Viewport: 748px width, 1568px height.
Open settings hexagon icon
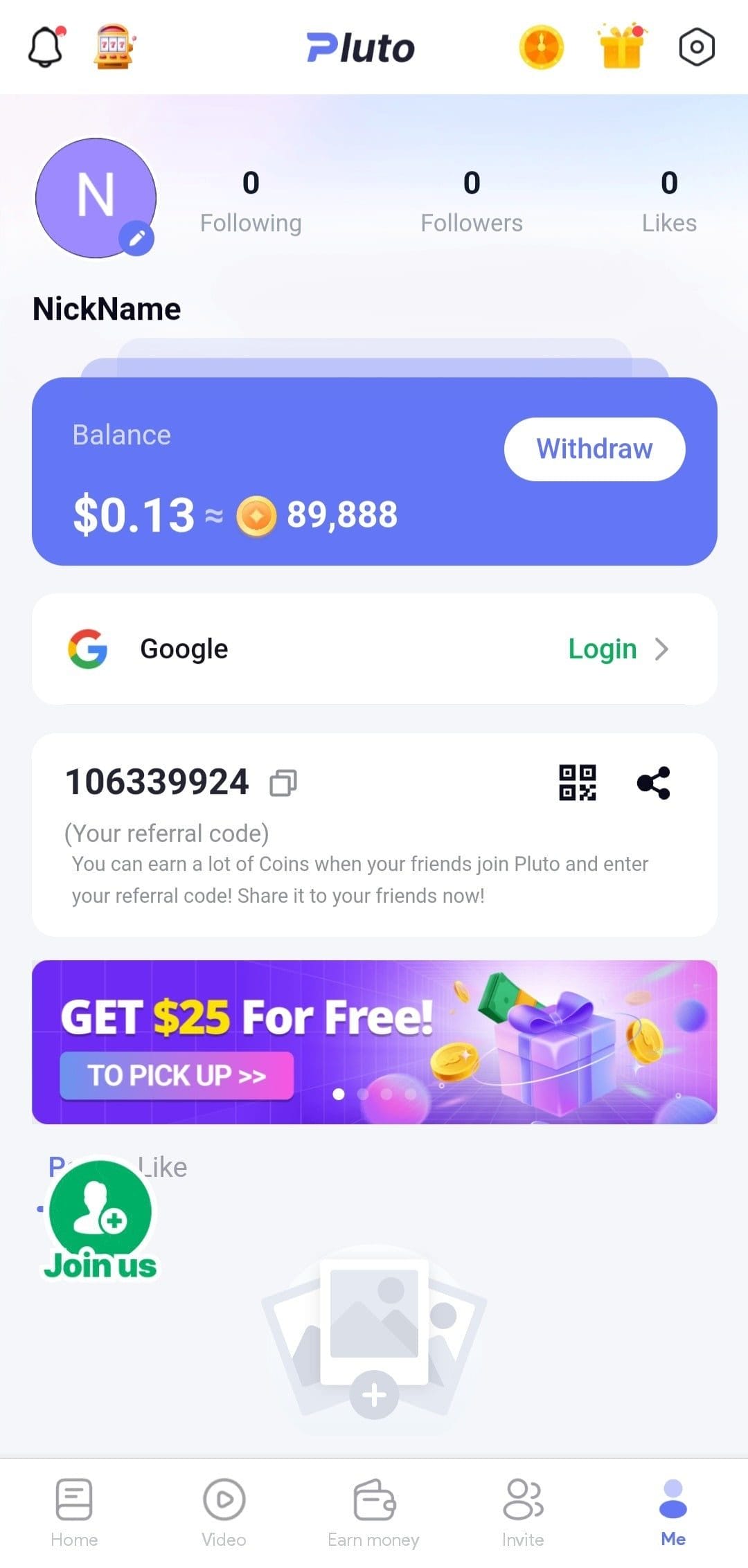click(696, 47)
